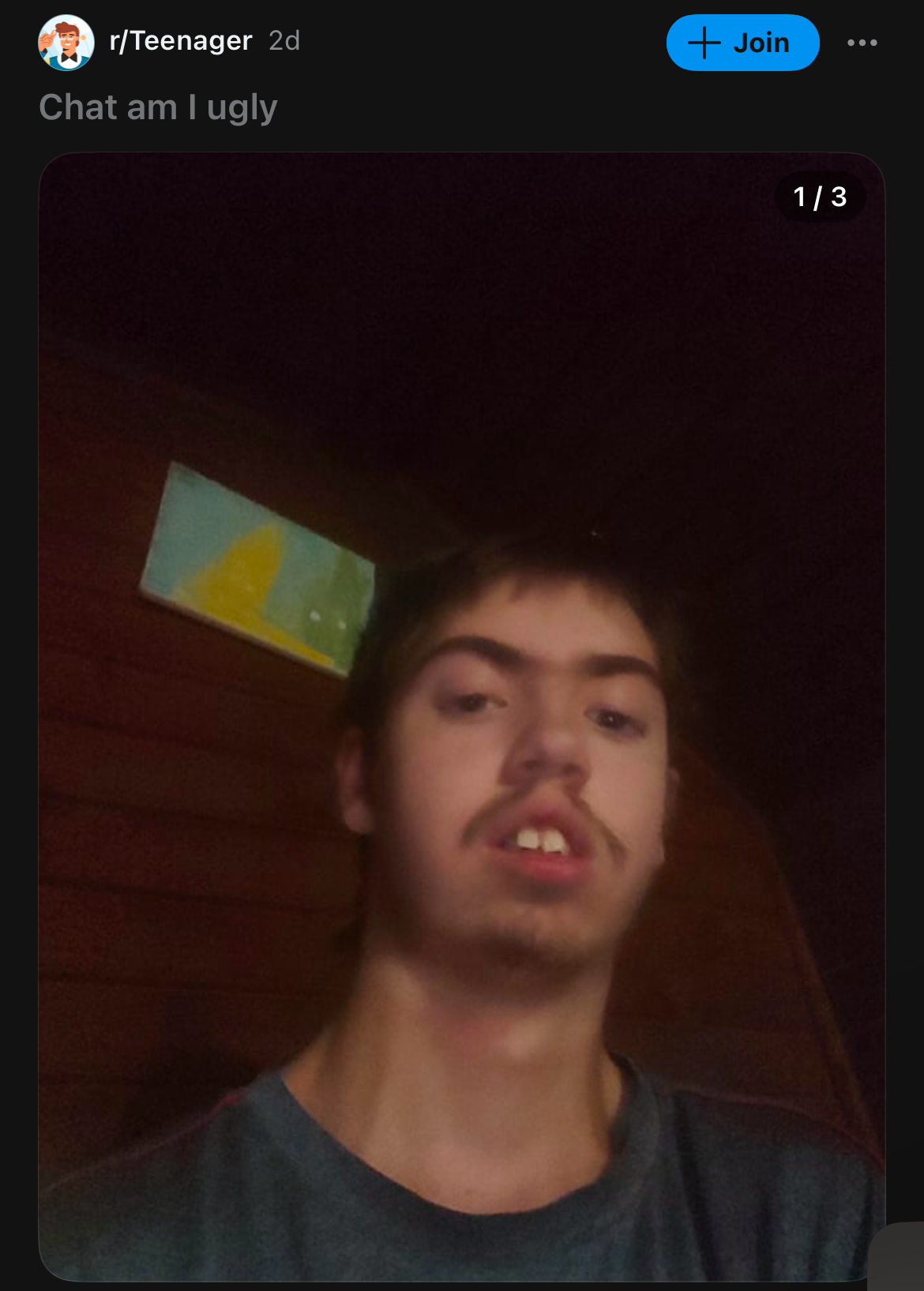Open the r/Teenager subreddit avatar

(x=66, y=43)
